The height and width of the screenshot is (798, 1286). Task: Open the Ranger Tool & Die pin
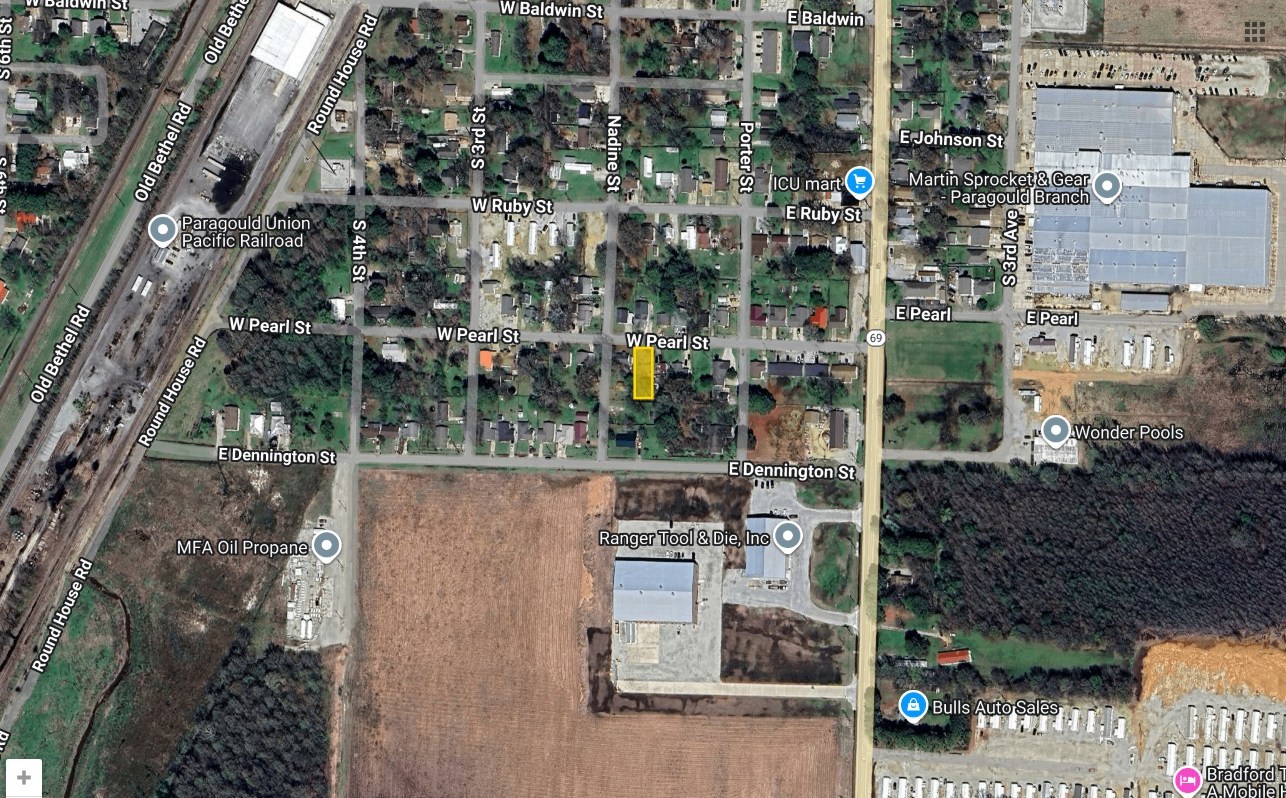(x=787, y=537)
